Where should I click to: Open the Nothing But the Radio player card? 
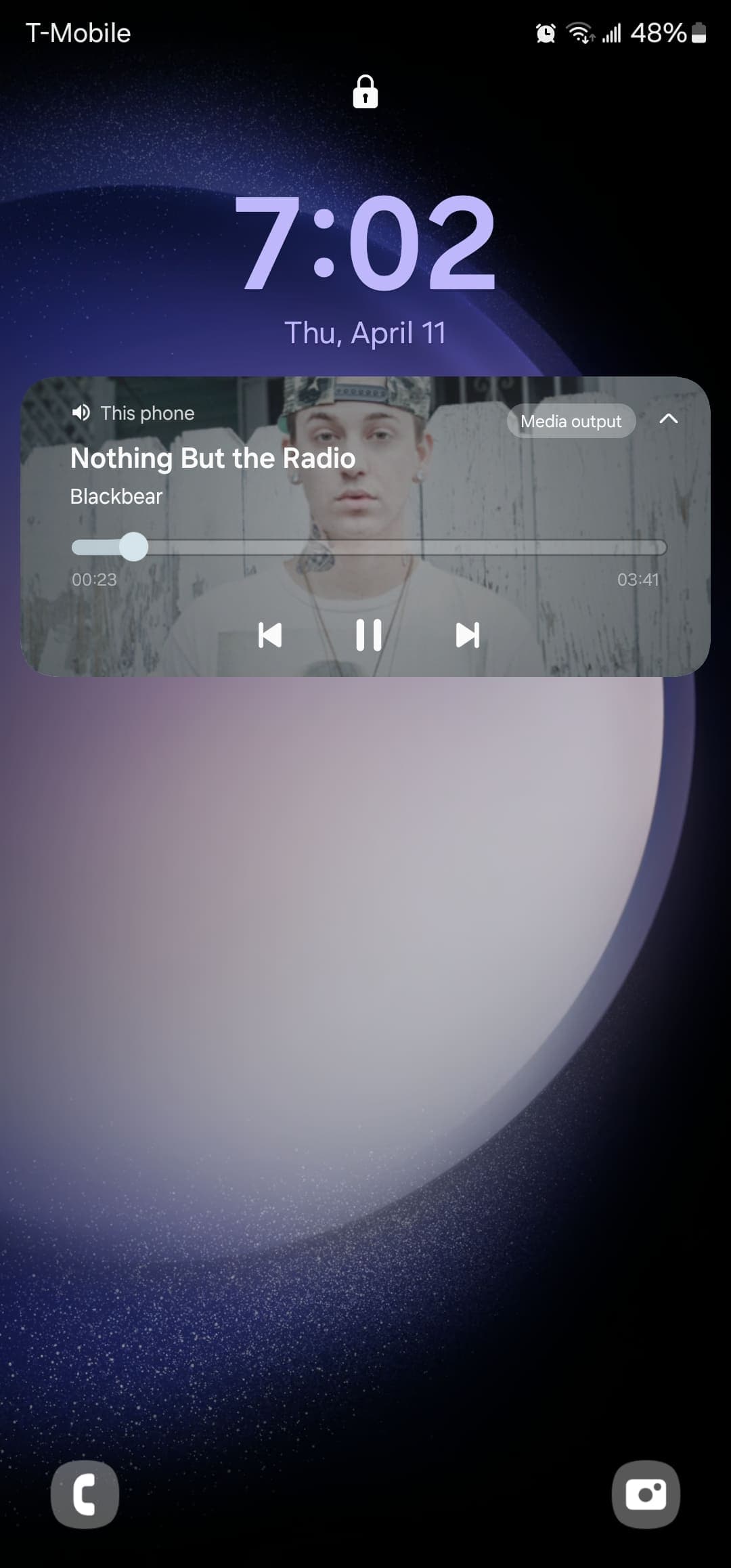pos(213,459)
